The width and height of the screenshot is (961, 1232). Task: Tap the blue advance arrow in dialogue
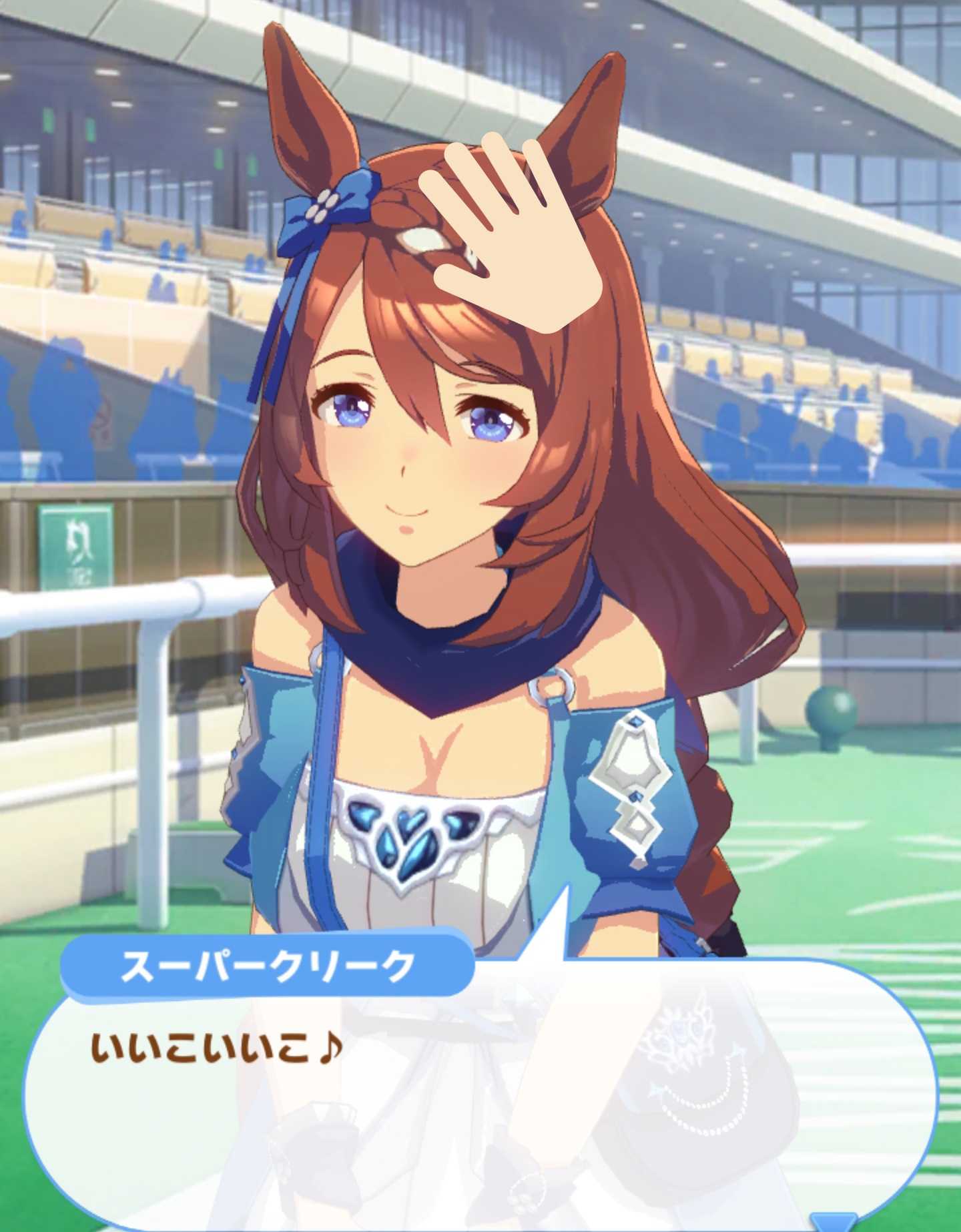pos(833,1223)
